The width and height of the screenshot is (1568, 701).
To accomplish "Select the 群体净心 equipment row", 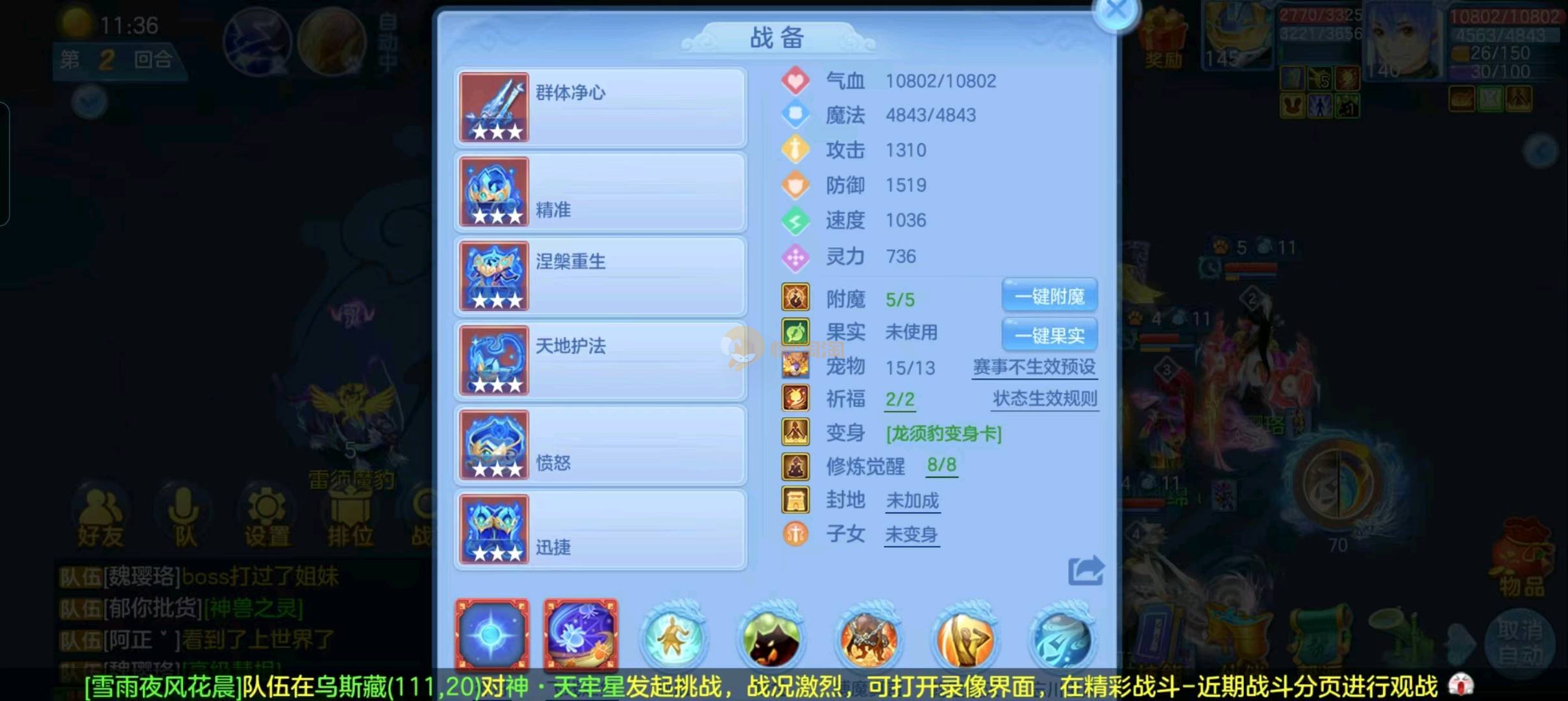I will (x=601, y=108).
